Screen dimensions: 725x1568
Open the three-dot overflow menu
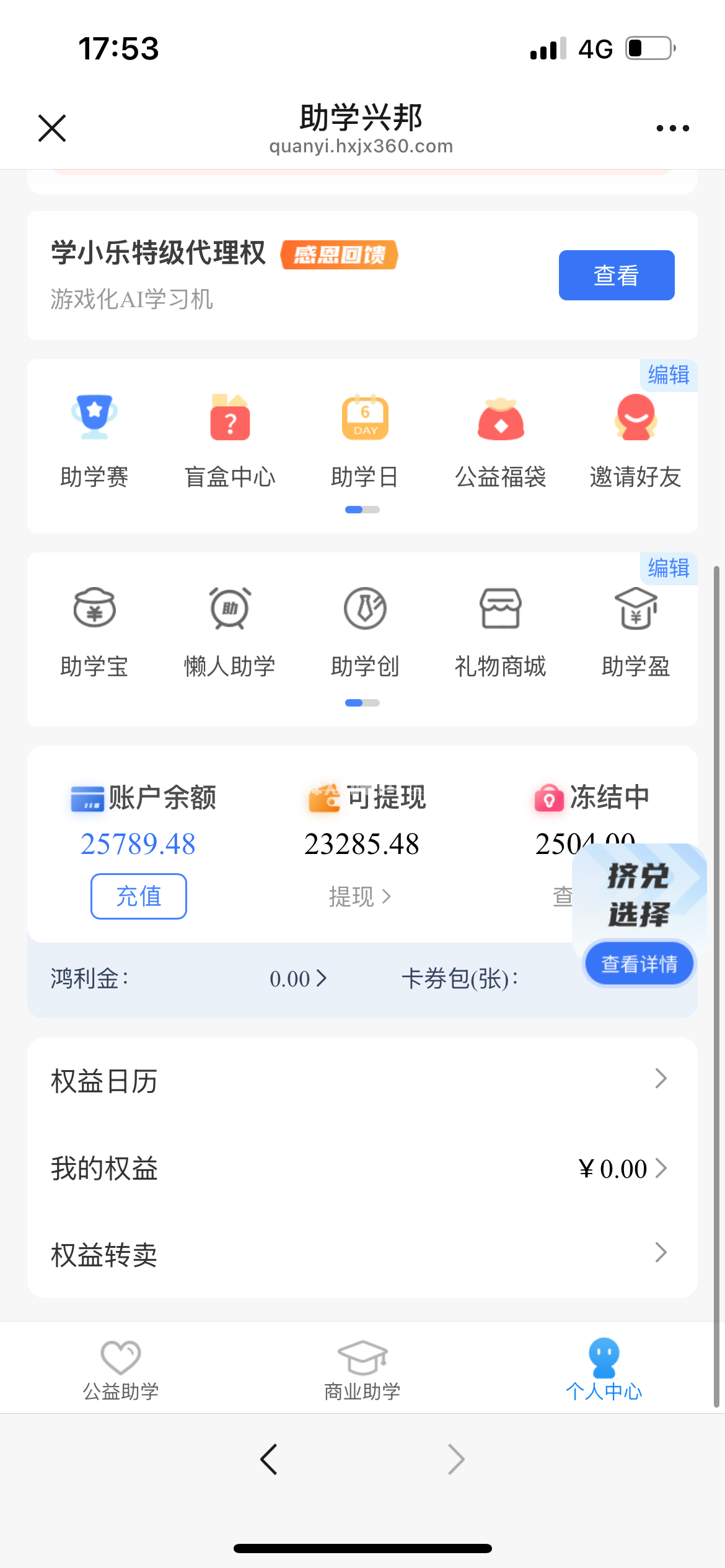[x=672, y=128]
